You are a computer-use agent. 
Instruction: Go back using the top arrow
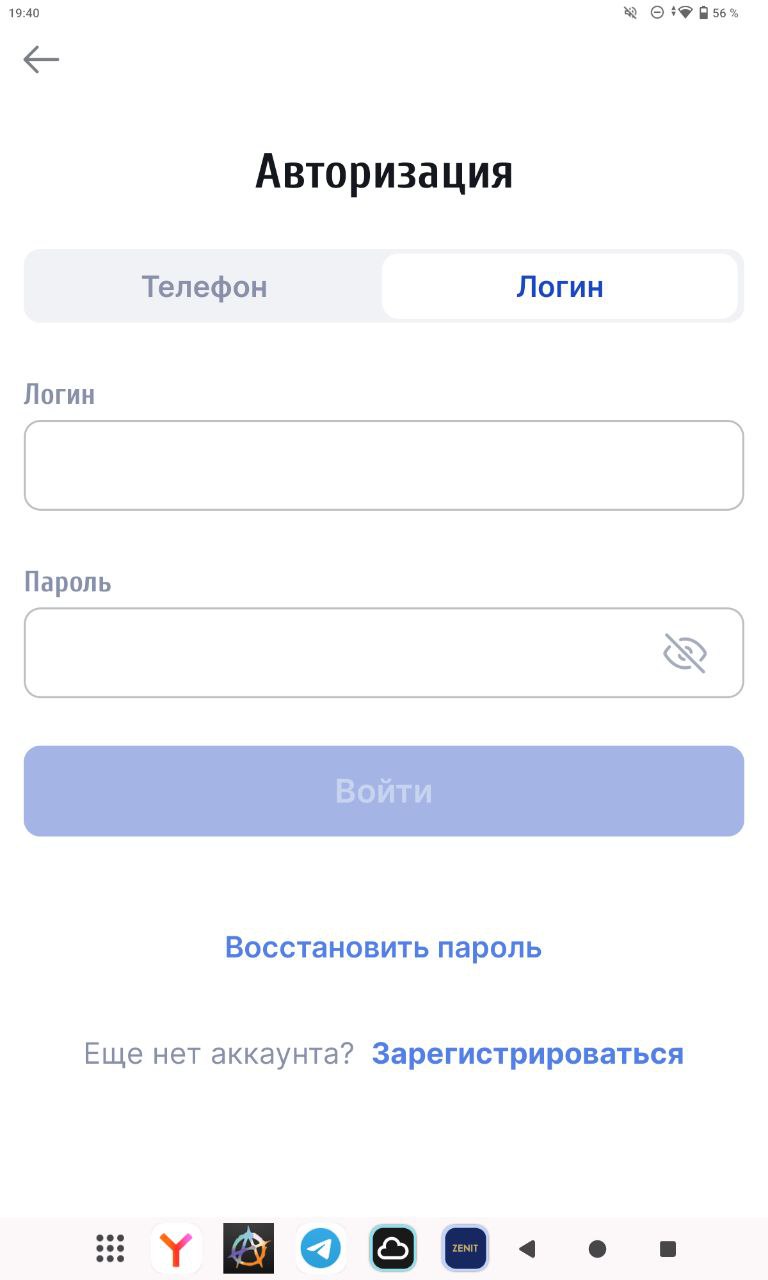click(41, 60)
